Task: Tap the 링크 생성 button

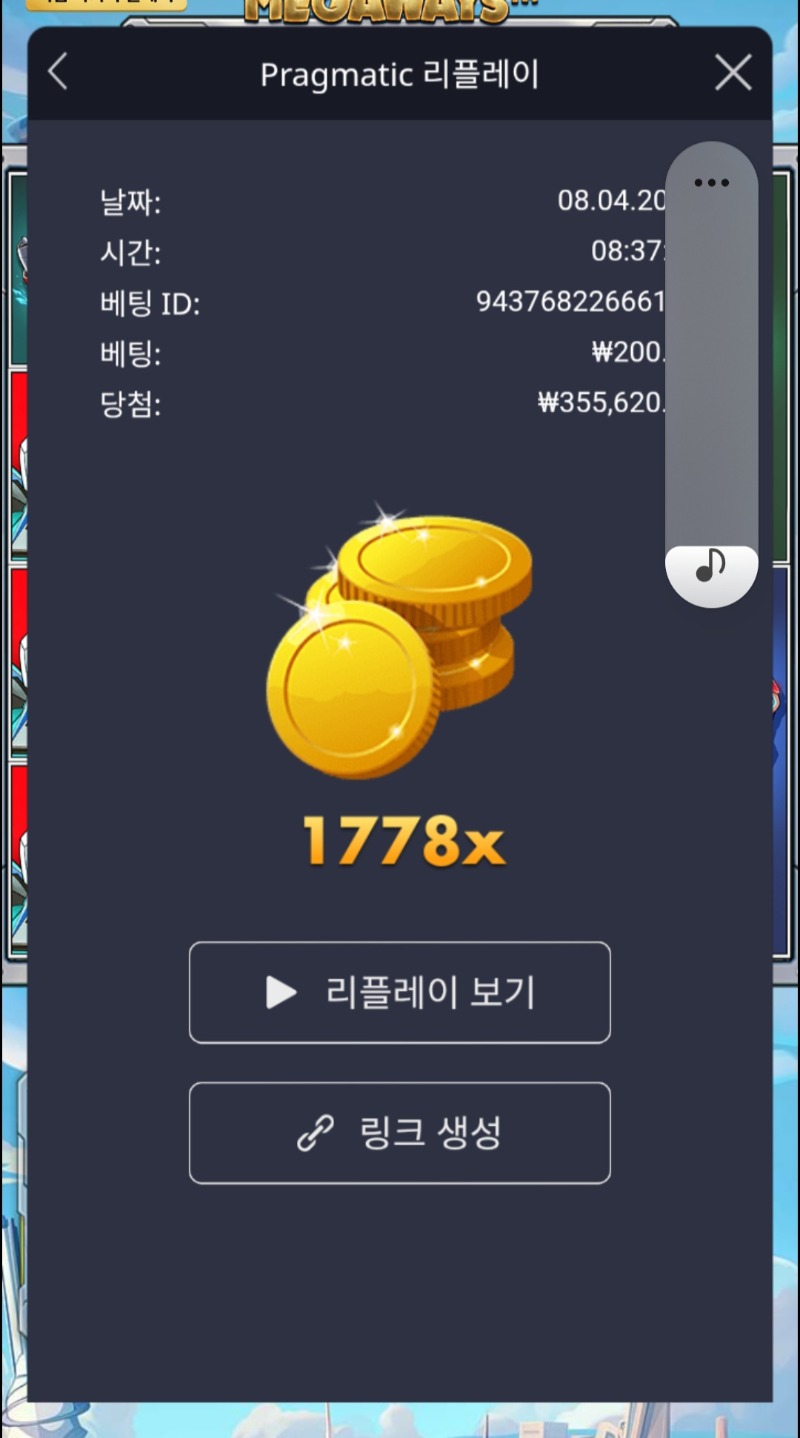Action: (x=399, y=1132)
